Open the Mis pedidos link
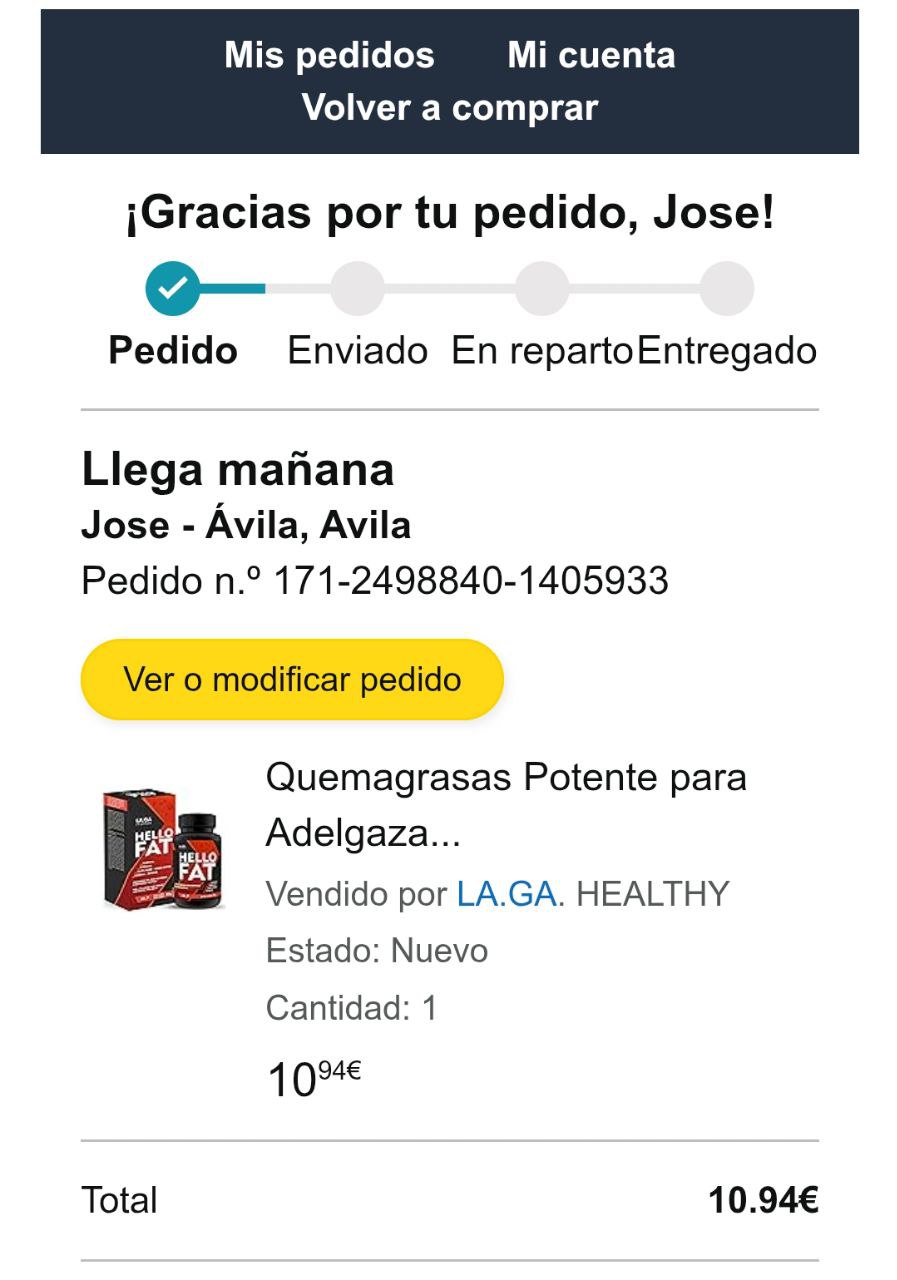 (x=329, y=55)
